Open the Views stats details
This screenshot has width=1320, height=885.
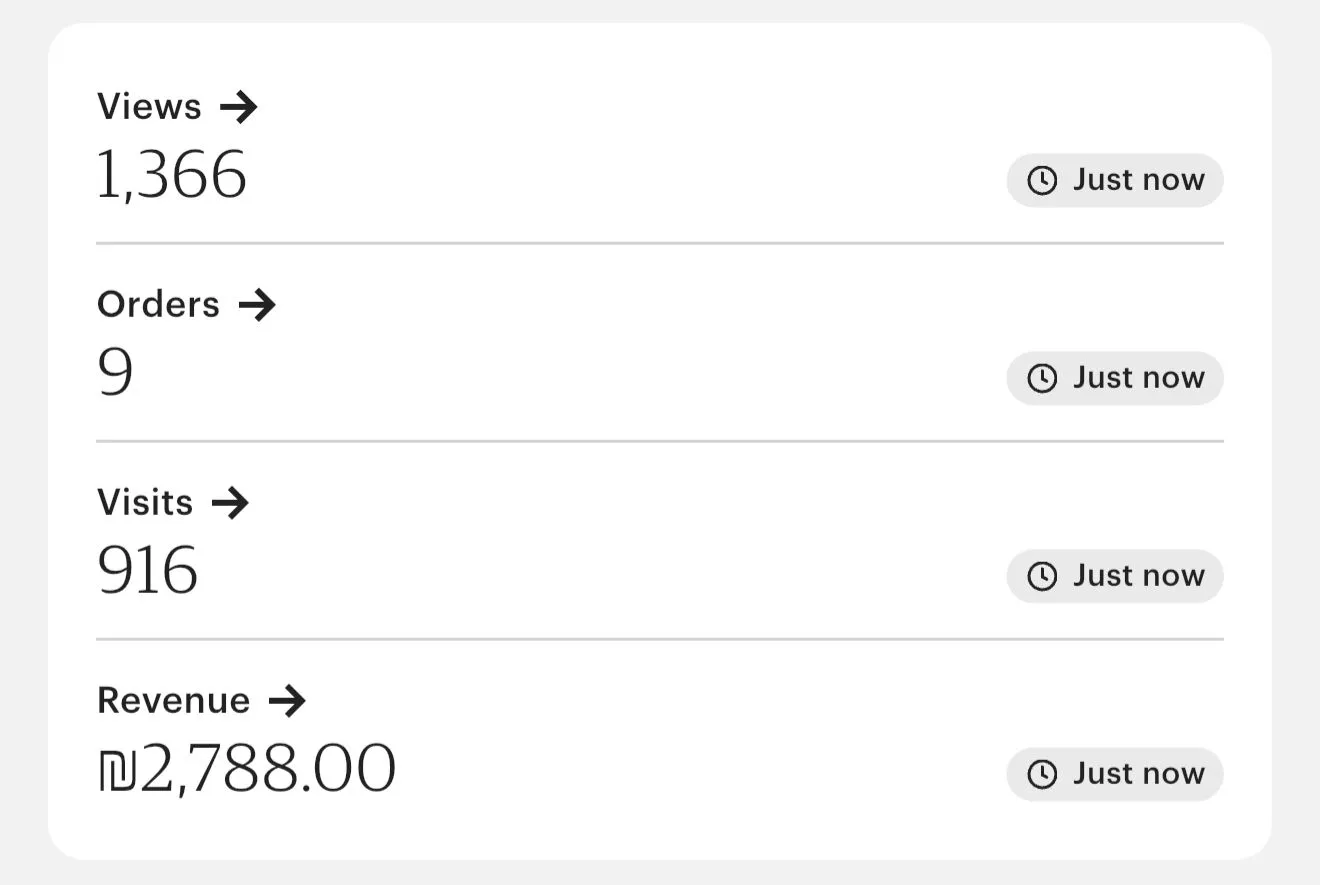(177, 107)
